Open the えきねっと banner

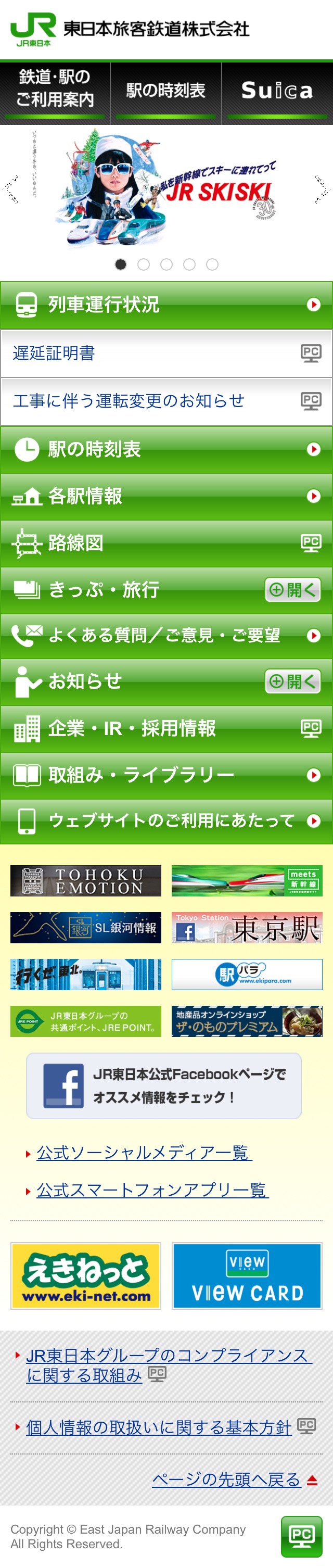click(x=86, y=1275)
